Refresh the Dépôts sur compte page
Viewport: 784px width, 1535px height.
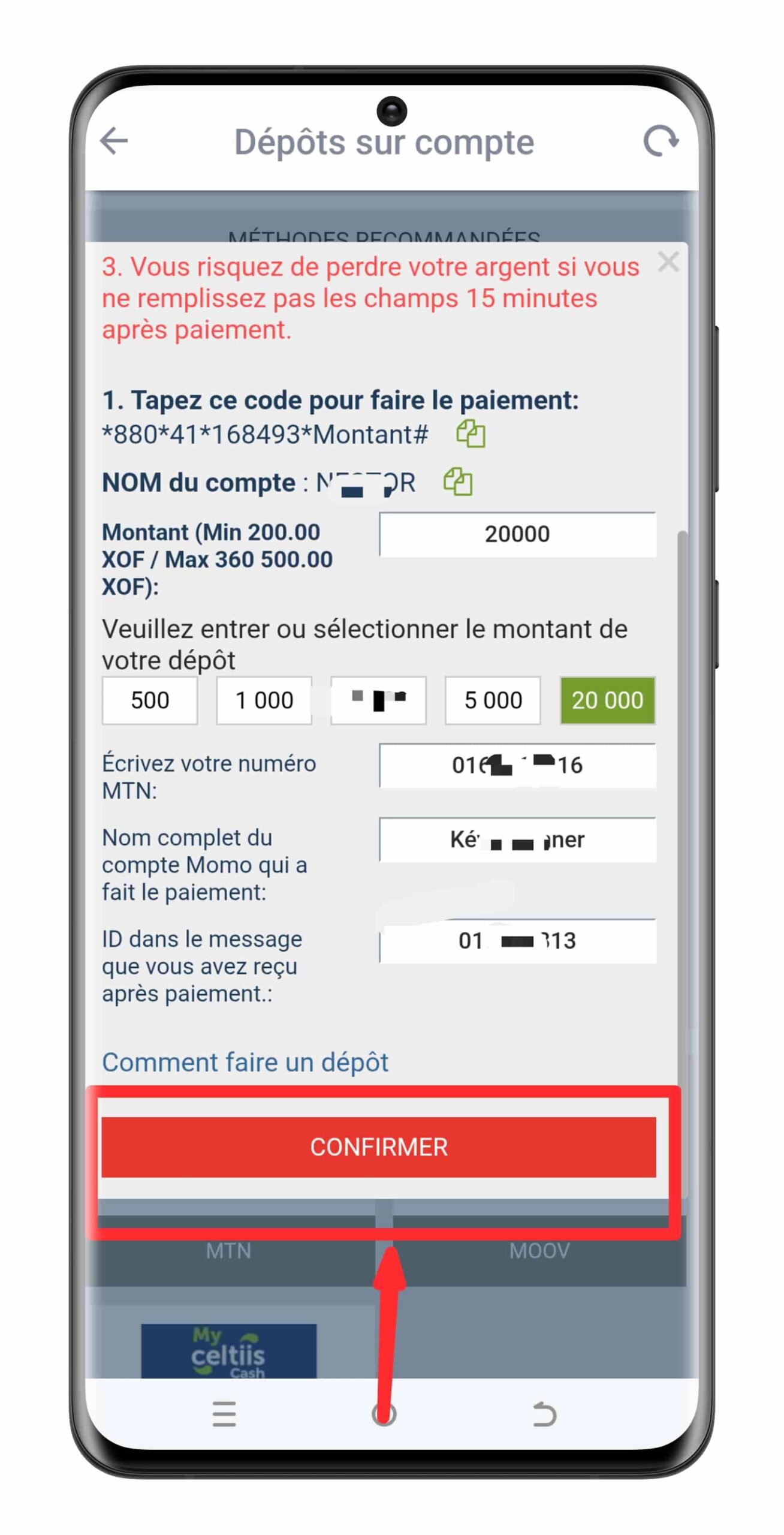coord(660,142)
